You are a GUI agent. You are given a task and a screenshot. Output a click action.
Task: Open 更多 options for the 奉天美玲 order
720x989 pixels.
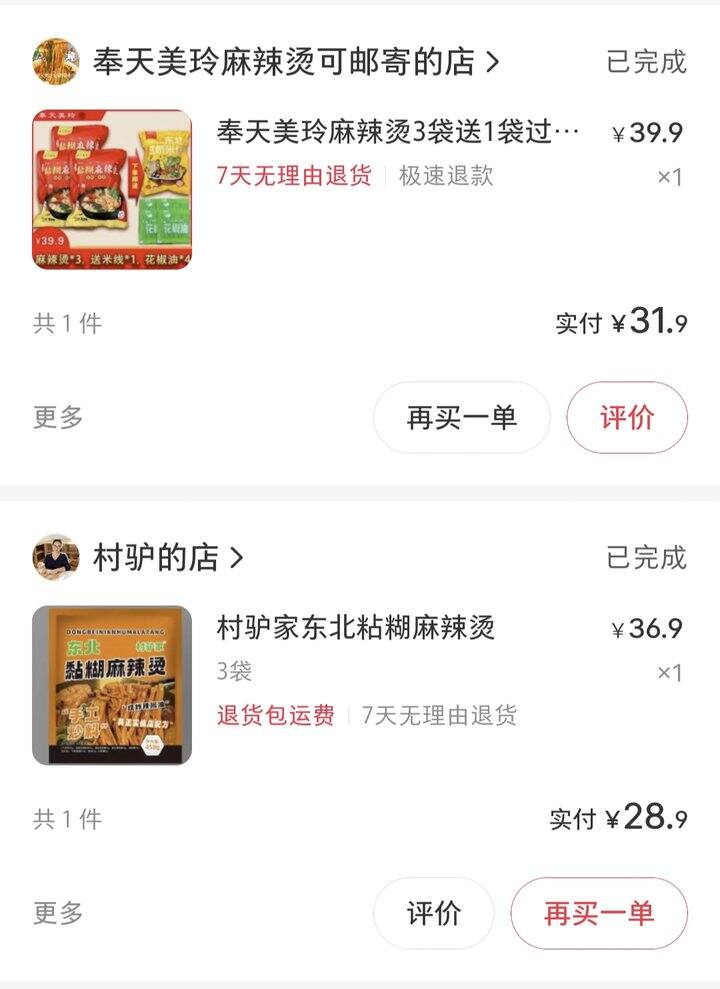(x=58, y=418)
